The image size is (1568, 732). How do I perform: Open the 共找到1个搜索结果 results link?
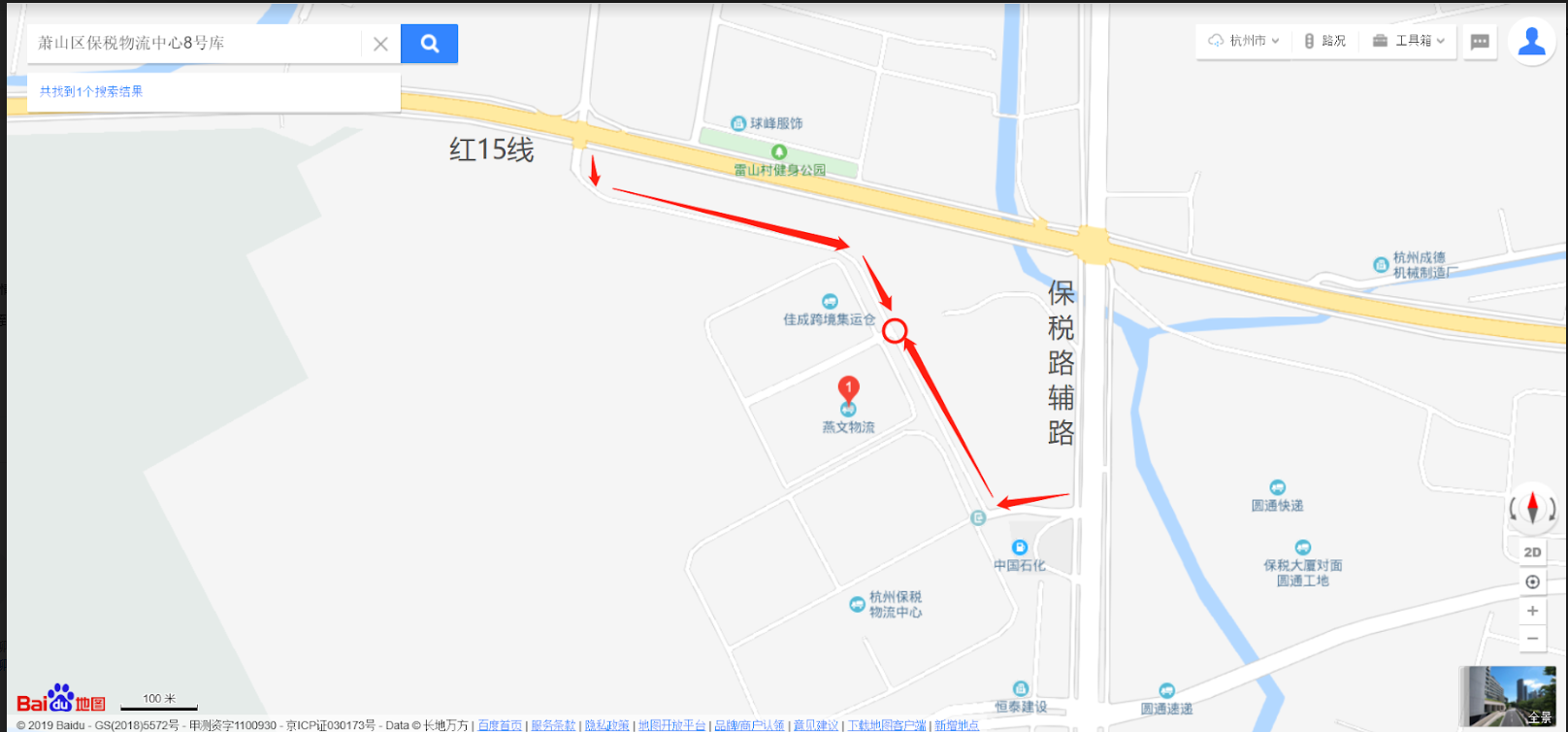[91, 91]
